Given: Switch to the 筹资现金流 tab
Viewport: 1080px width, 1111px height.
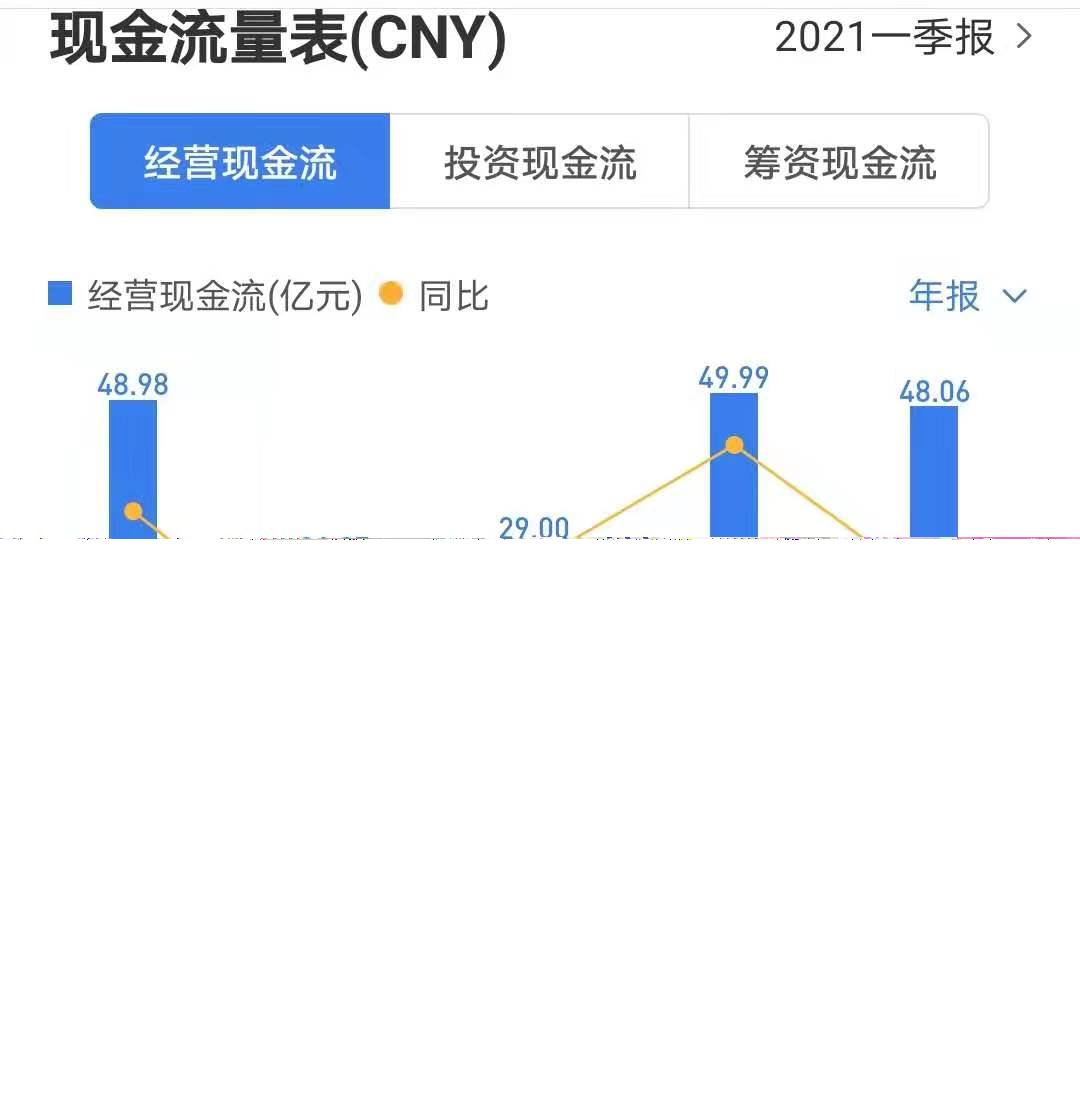Looking at the screenshot, I should coord(838,162).
